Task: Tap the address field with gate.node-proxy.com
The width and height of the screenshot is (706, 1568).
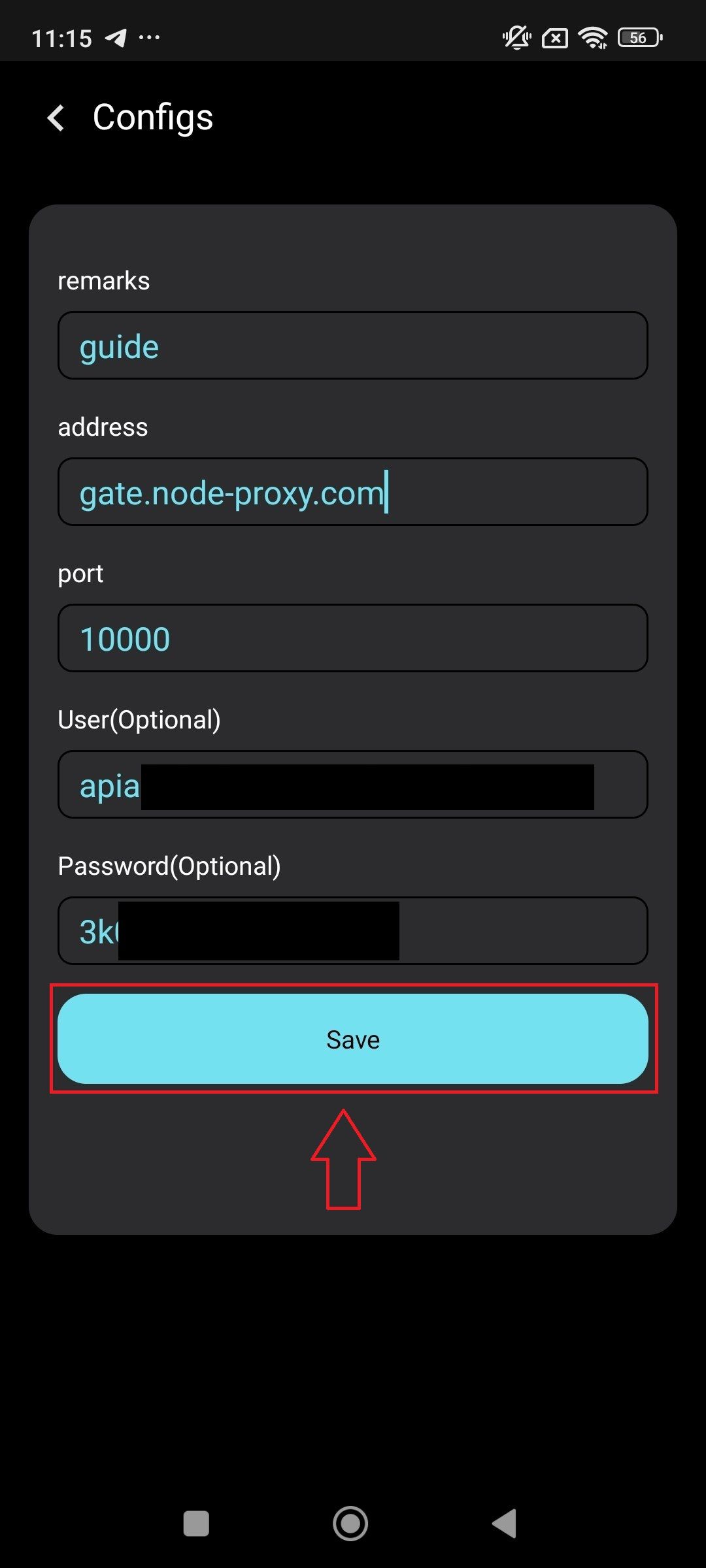Action: coord(353,492)
